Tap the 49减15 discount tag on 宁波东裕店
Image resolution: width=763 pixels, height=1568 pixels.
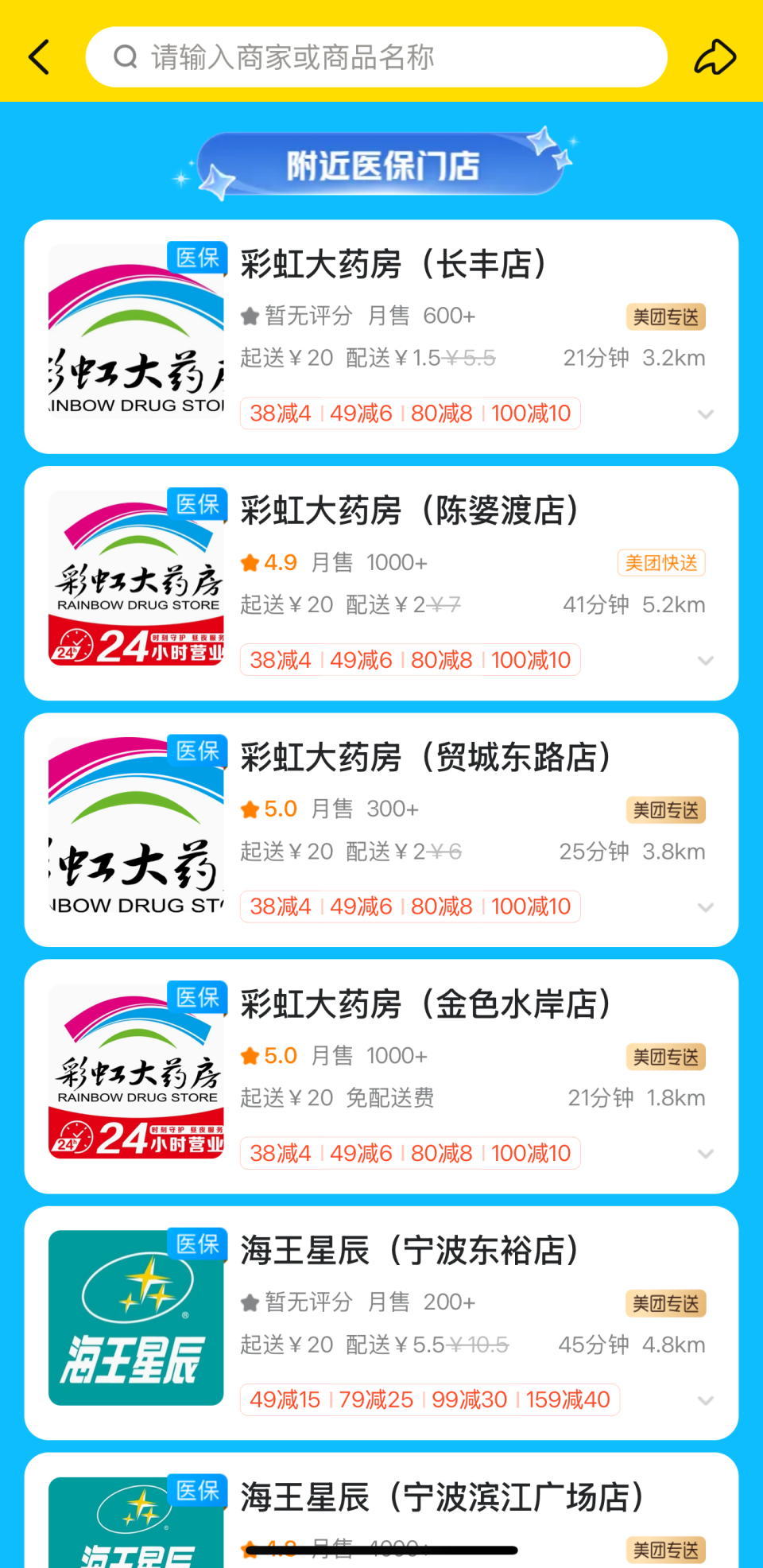[286, 1399]
